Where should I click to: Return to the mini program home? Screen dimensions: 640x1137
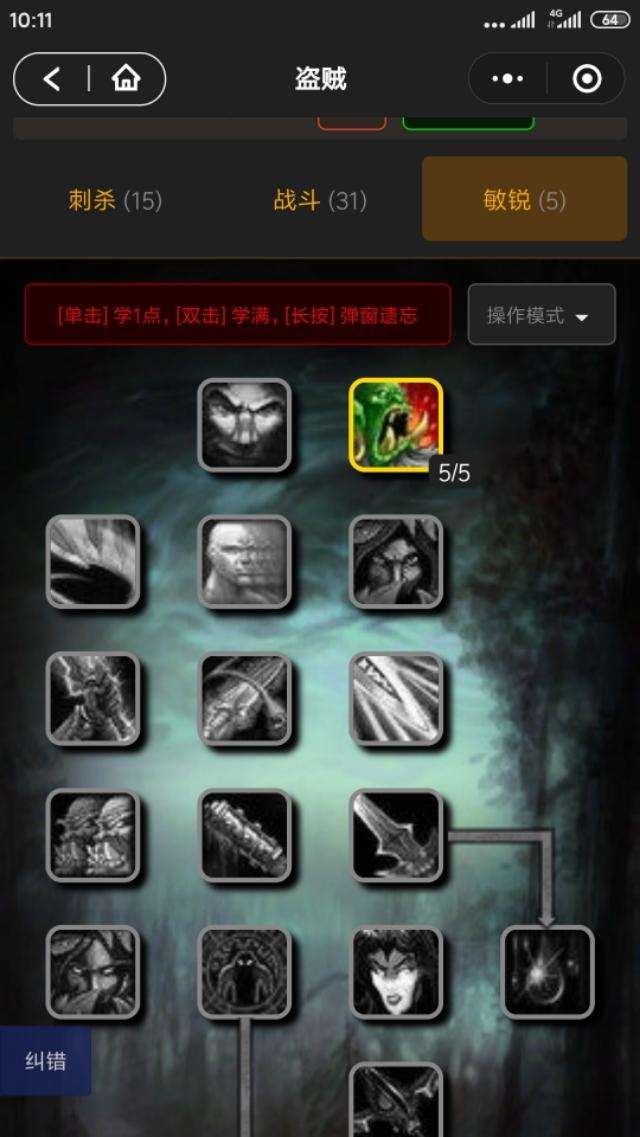coord(126,78)
